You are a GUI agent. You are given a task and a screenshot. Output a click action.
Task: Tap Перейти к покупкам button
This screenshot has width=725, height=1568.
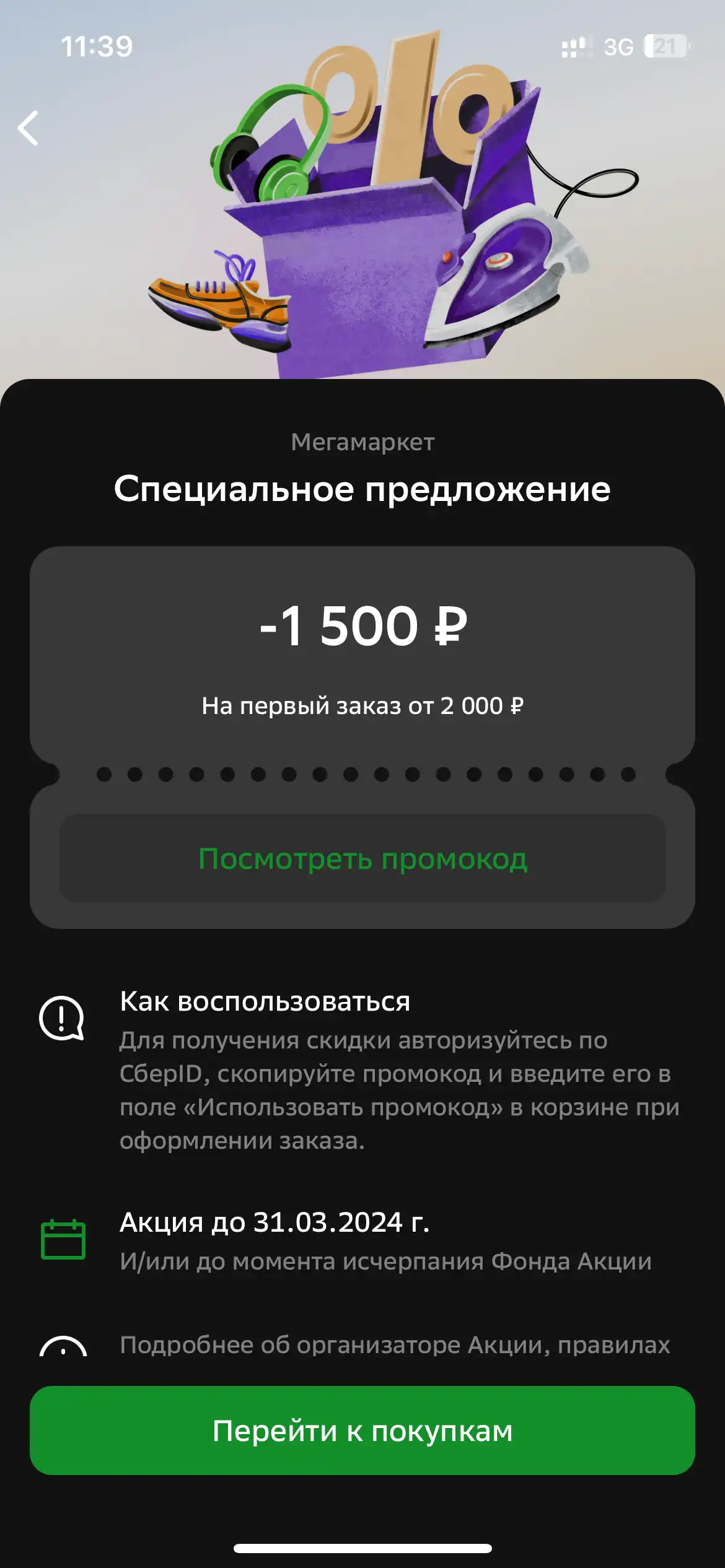(x=362, y=1431)
